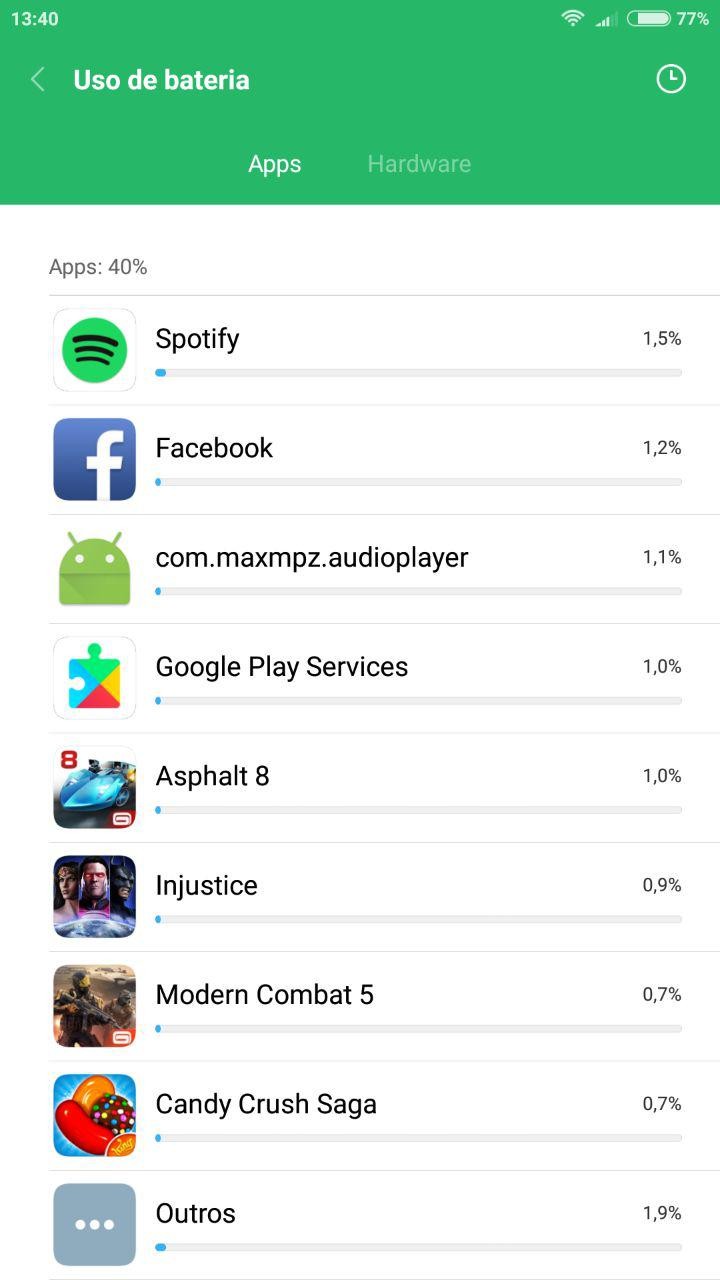Select the Apps tab

click(274, 164)
